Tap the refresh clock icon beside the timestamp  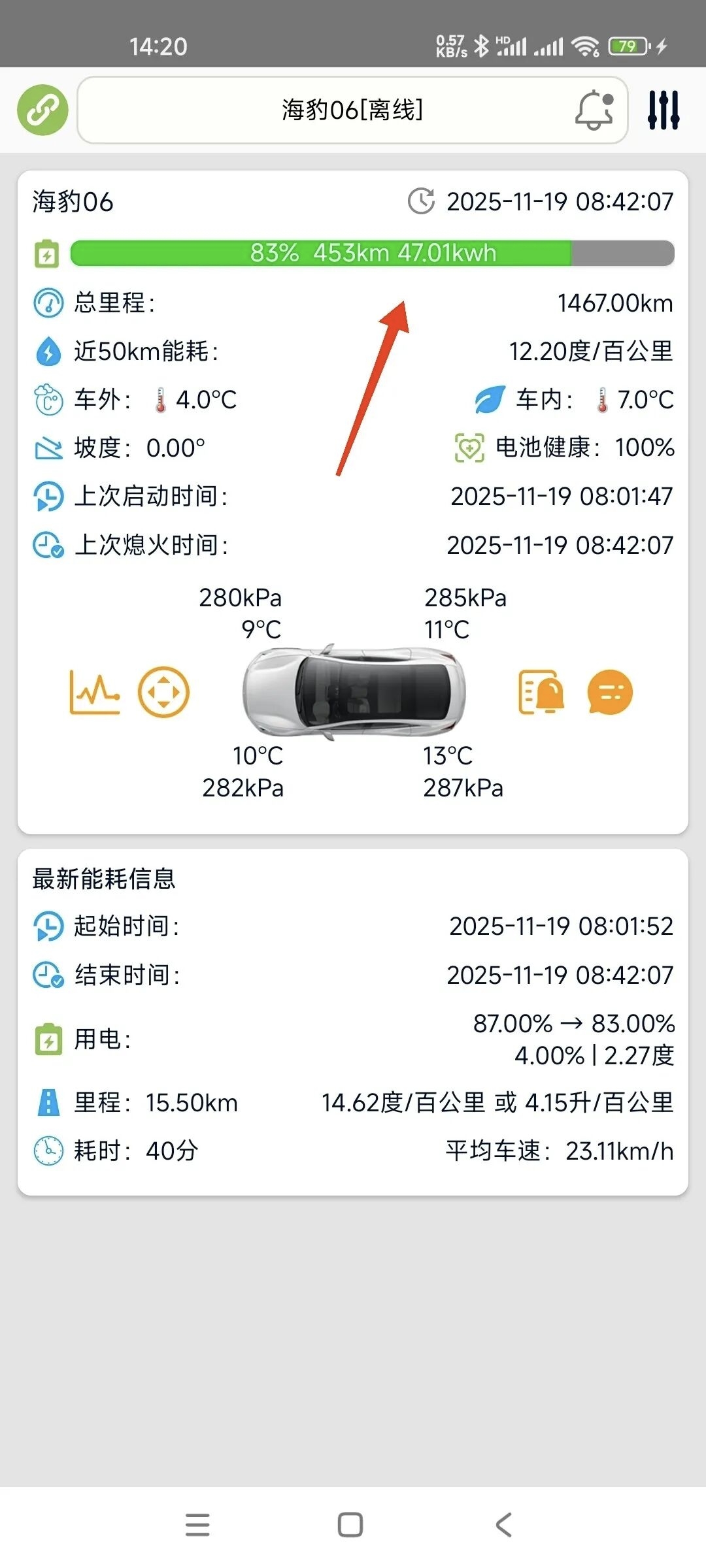pos(420,202)
